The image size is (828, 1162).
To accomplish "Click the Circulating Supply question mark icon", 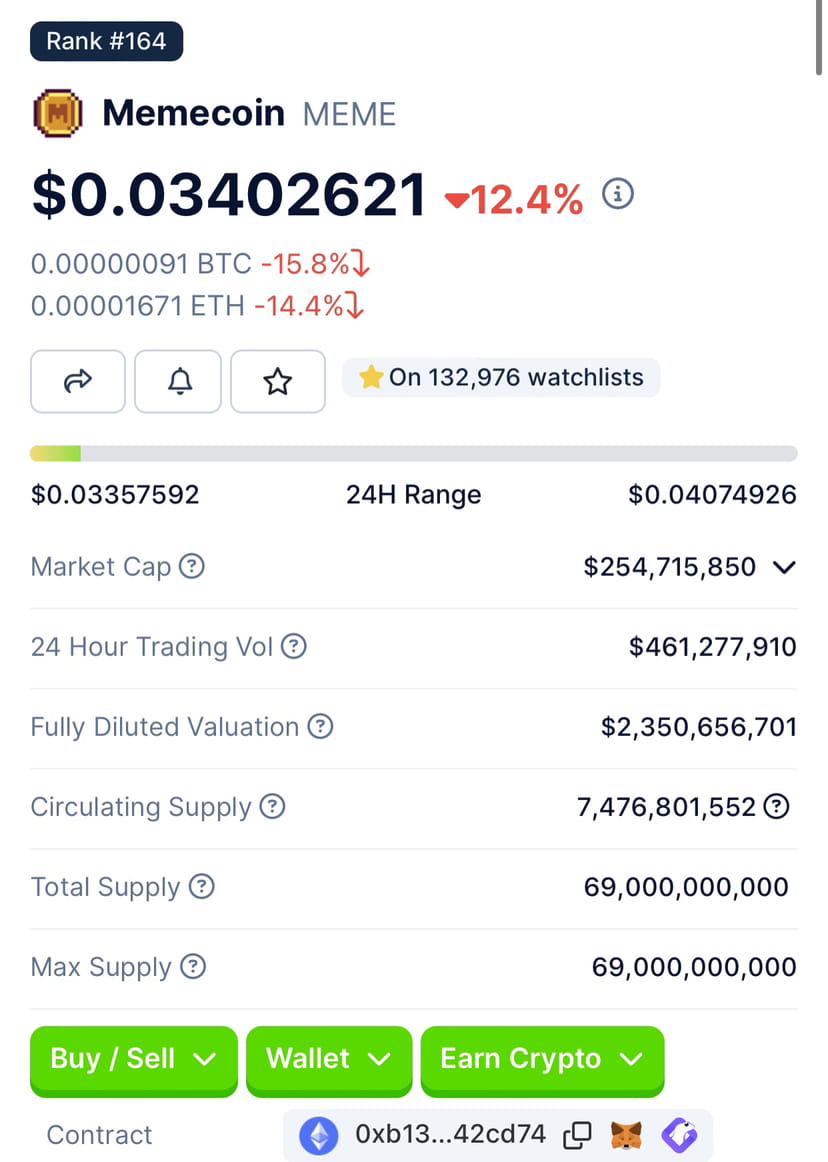I will [272, 807].
